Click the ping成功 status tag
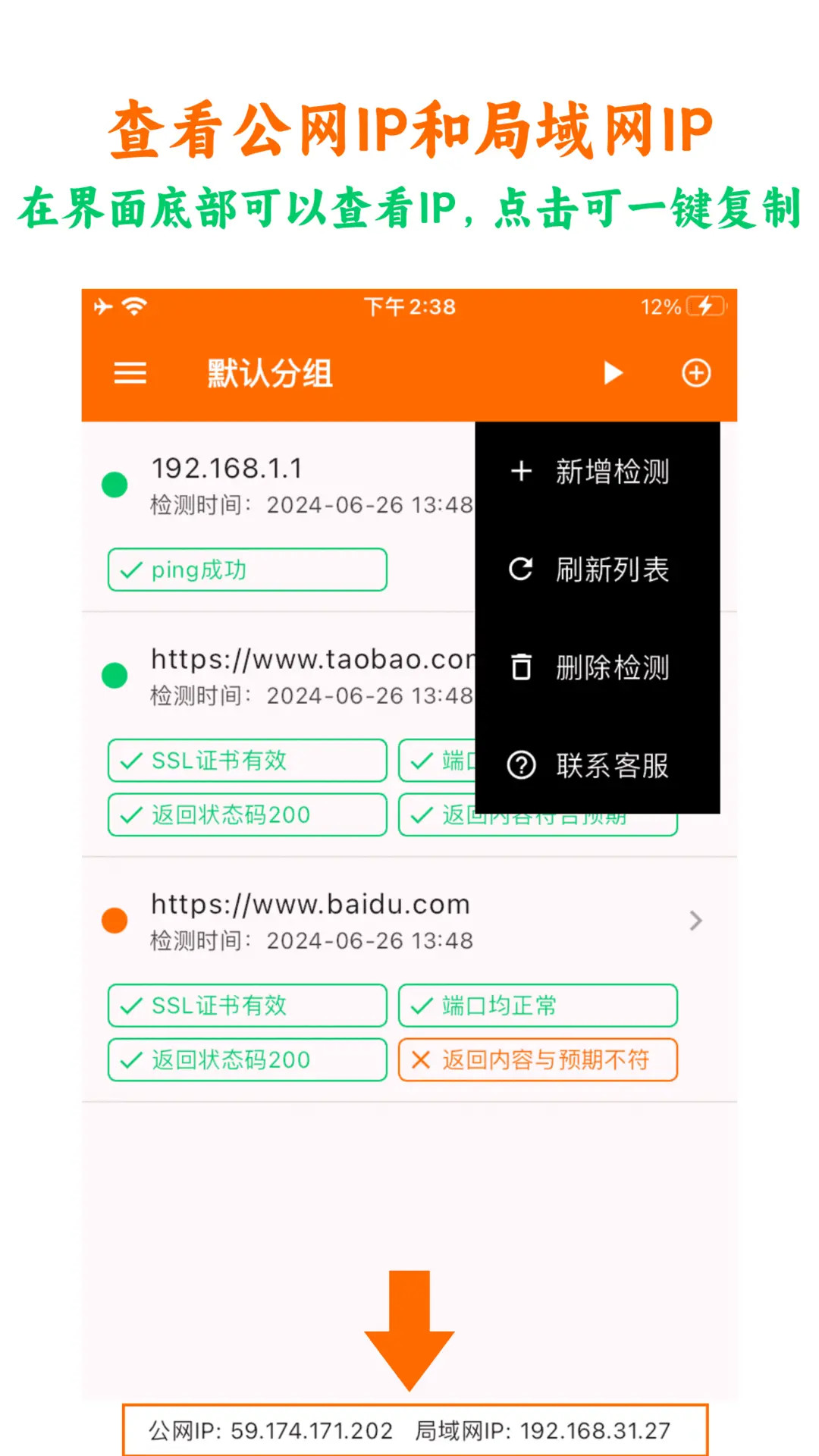 246,570
